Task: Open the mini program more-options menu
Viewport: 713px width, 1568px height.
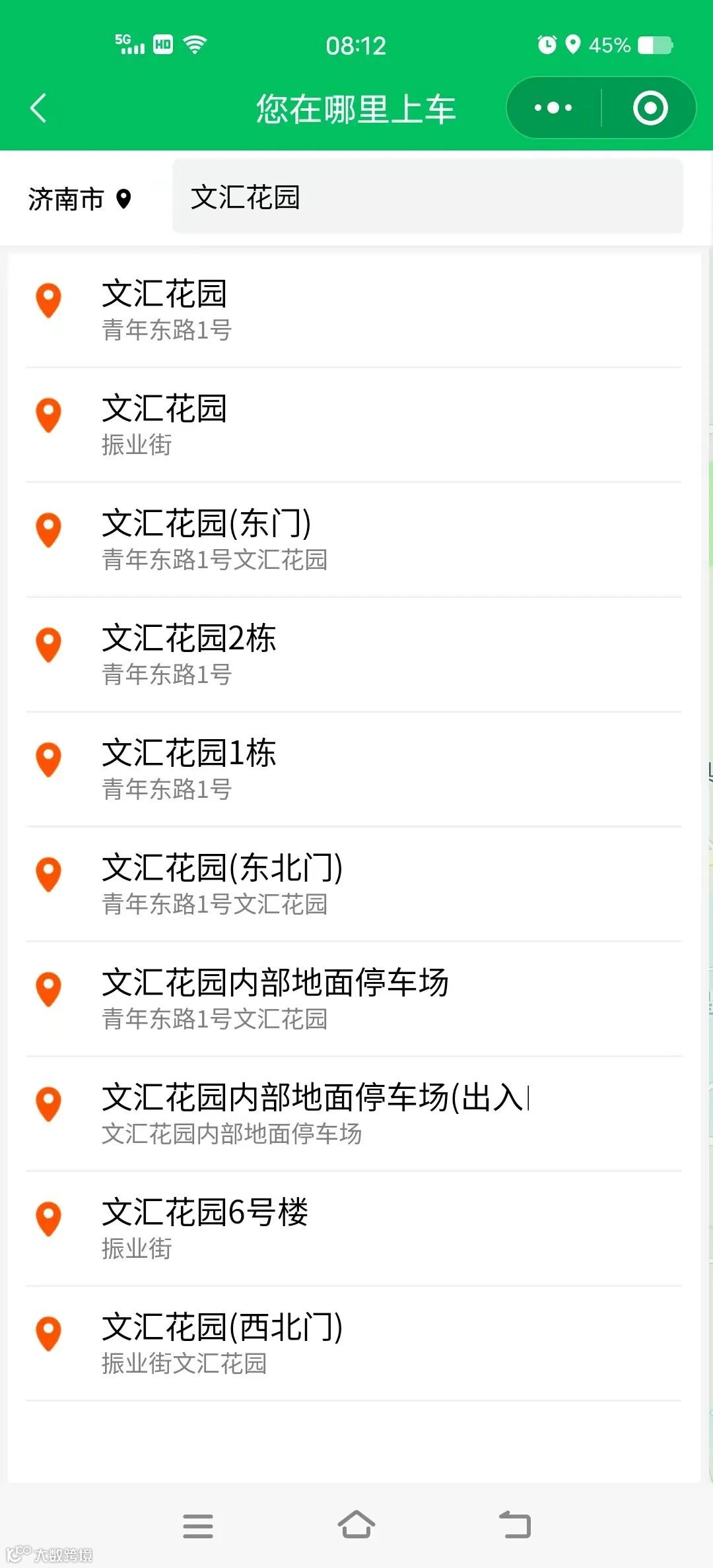Action: click(x=553, y=108)
